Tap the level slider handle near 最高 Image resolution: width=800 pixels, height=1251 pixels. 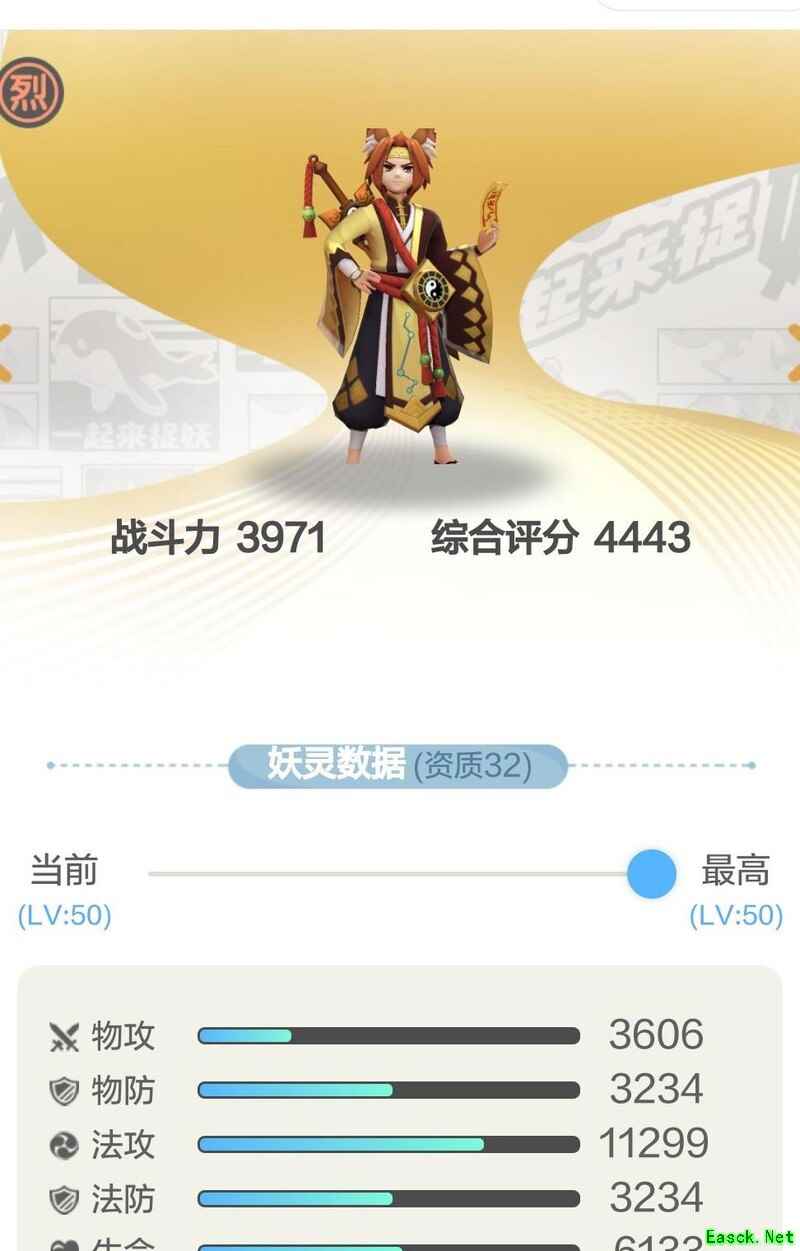coord(651,873)
